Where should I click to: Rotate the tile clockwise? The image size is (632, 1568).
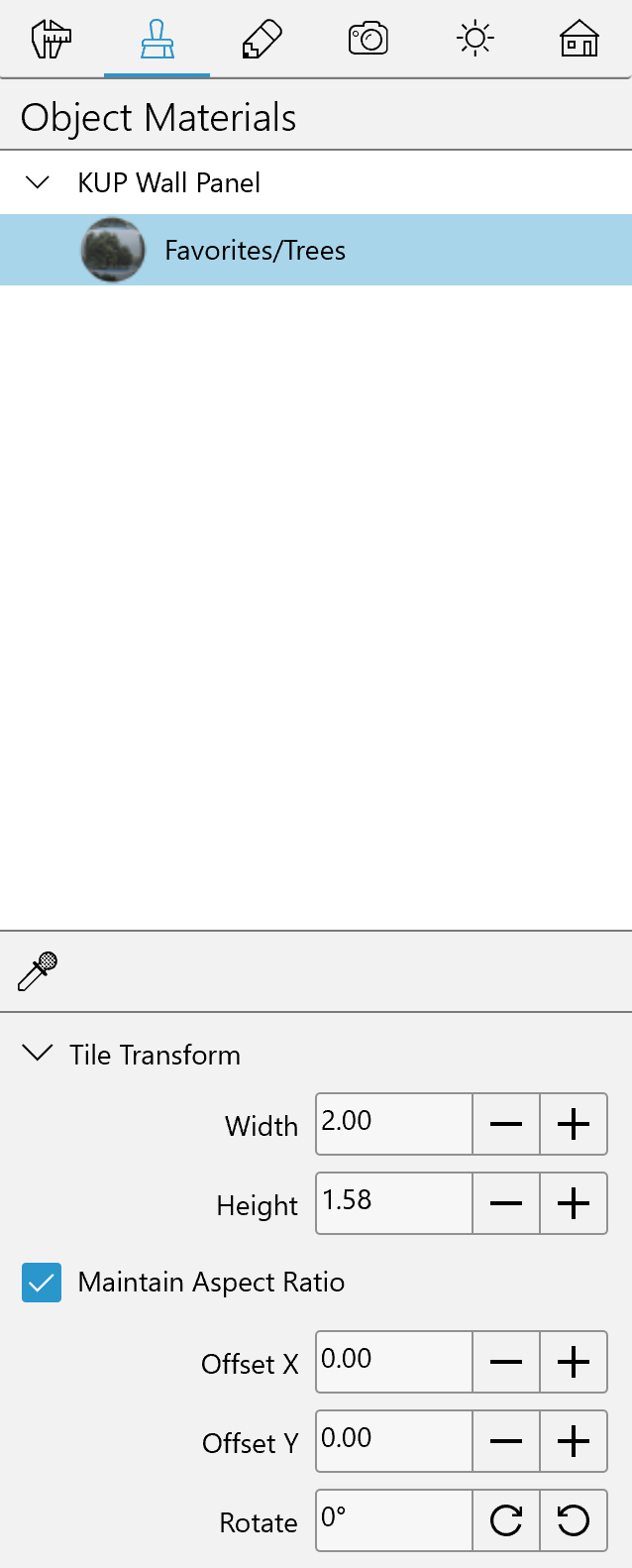click(x=506, y=1520)
